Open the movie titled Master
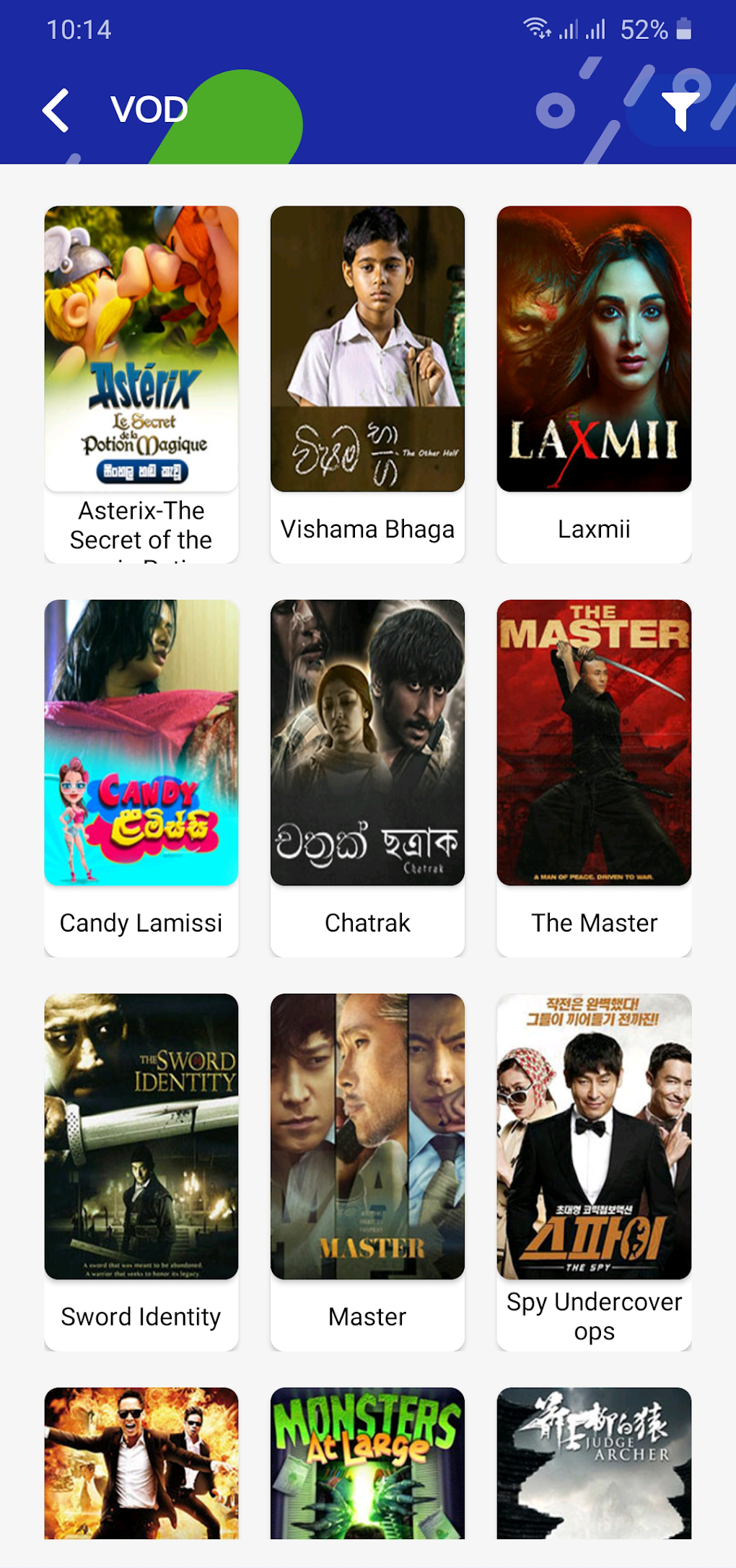Image resolution: width=736 pixels, height=1568 pixels. pos(367,1173)
